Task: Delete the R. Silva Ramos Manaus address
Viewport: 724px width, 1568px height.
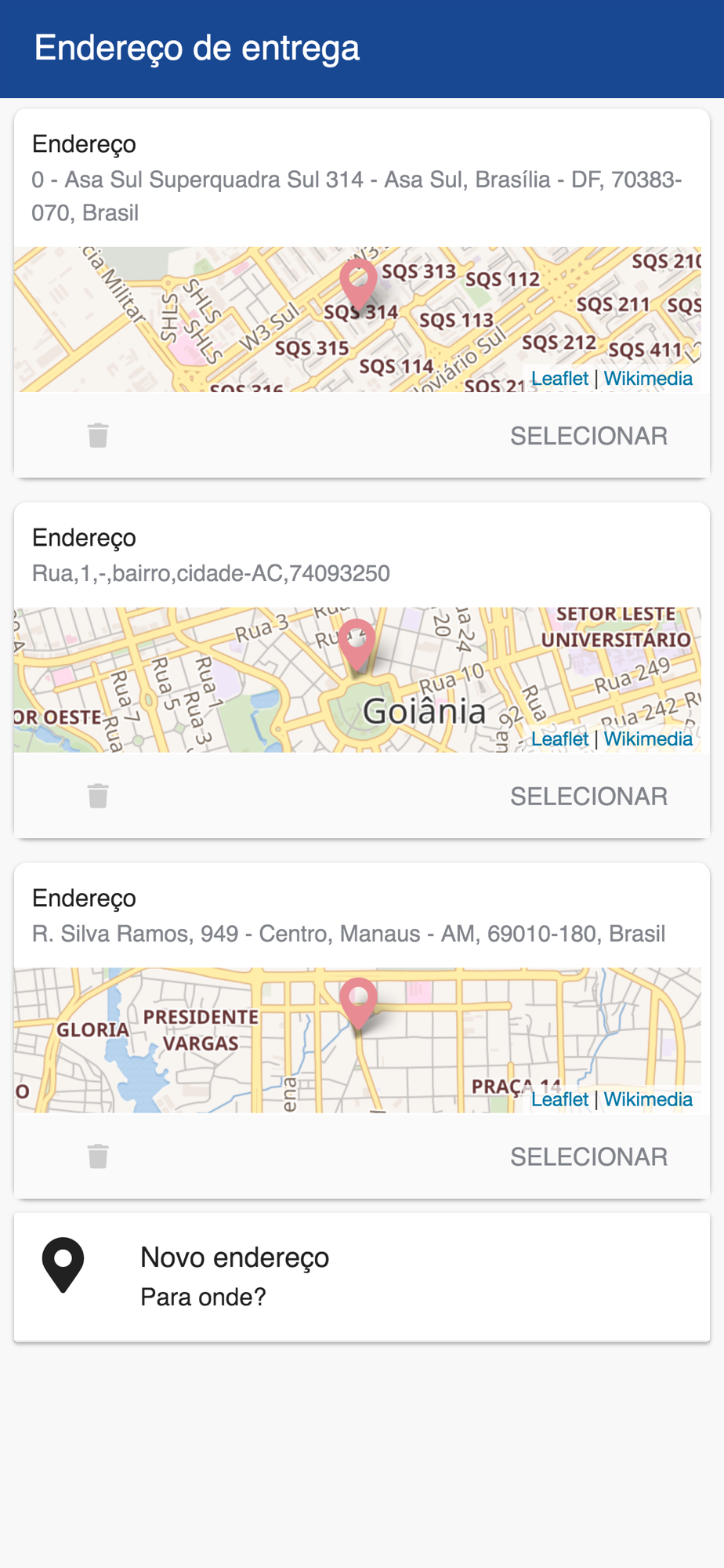Action: (x=98, y=1156)
